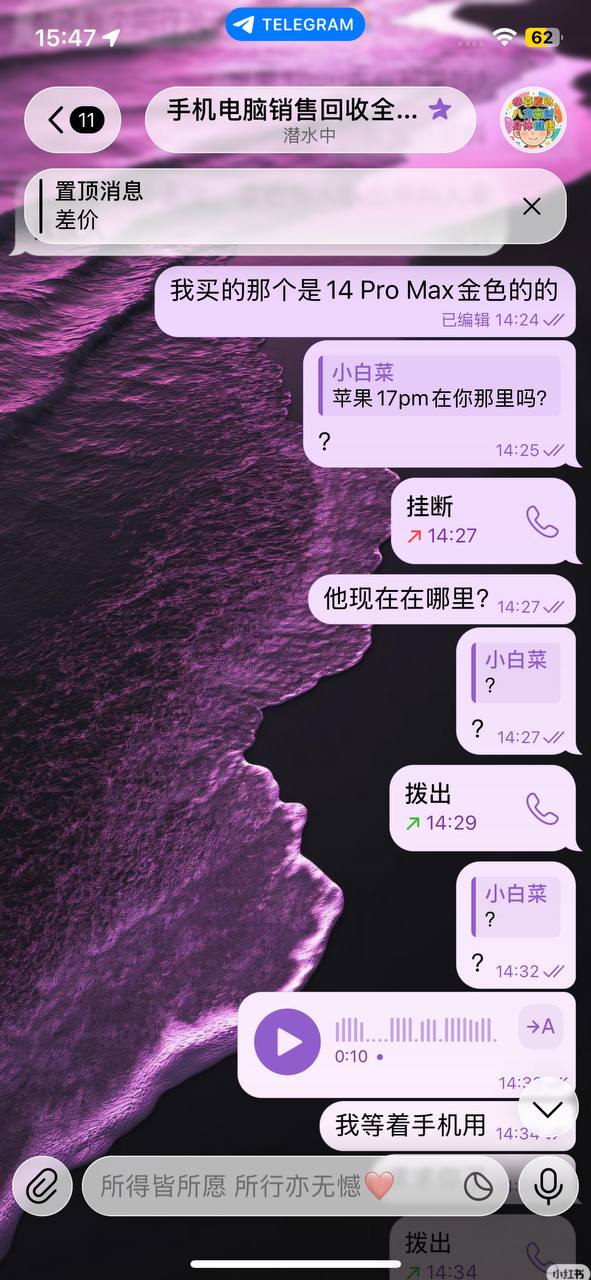Open the sticker panel icon
Image resolution: width=591 pixels, height=1280 pixels.
pyautogui.click(x=479, y=1187)
